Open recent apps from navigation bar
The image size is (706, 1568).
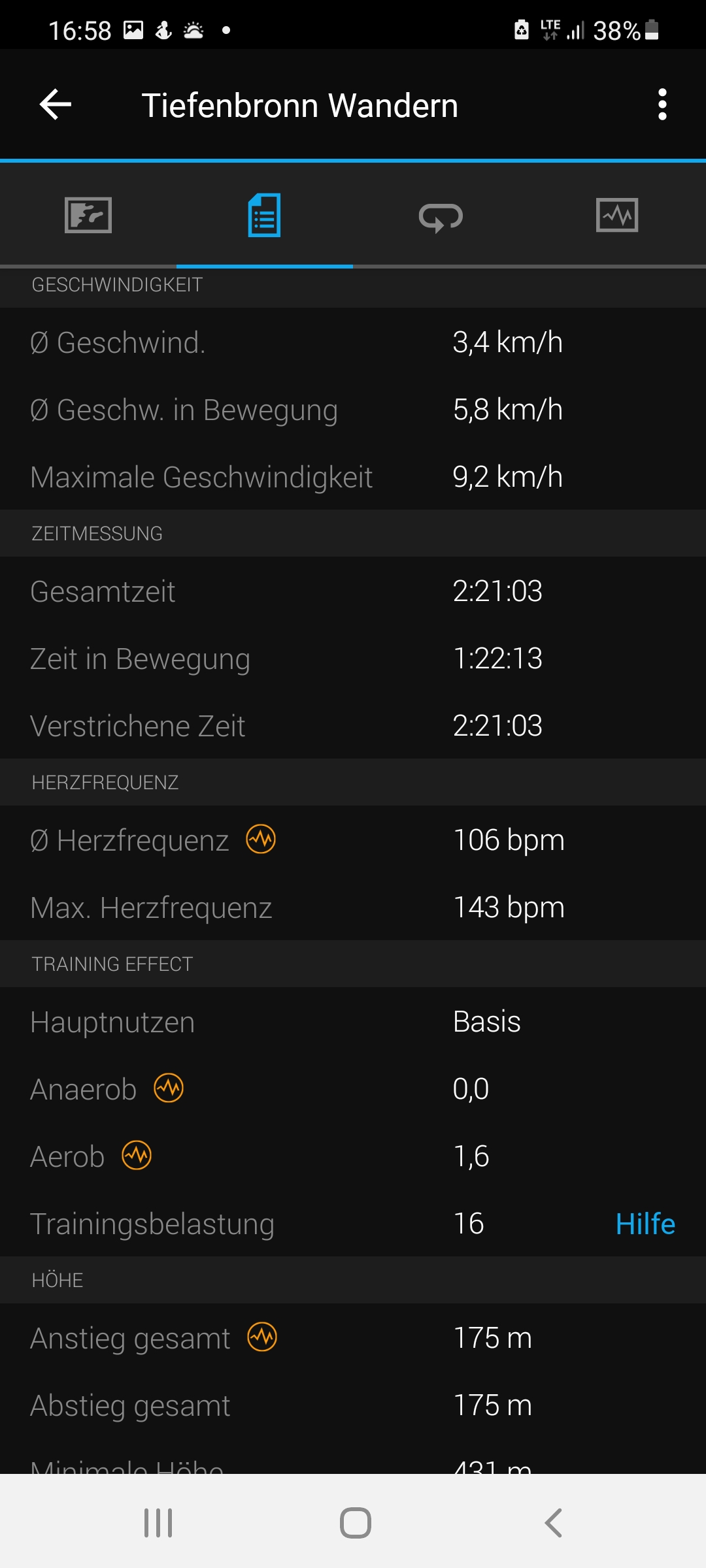pos(158,1523)
